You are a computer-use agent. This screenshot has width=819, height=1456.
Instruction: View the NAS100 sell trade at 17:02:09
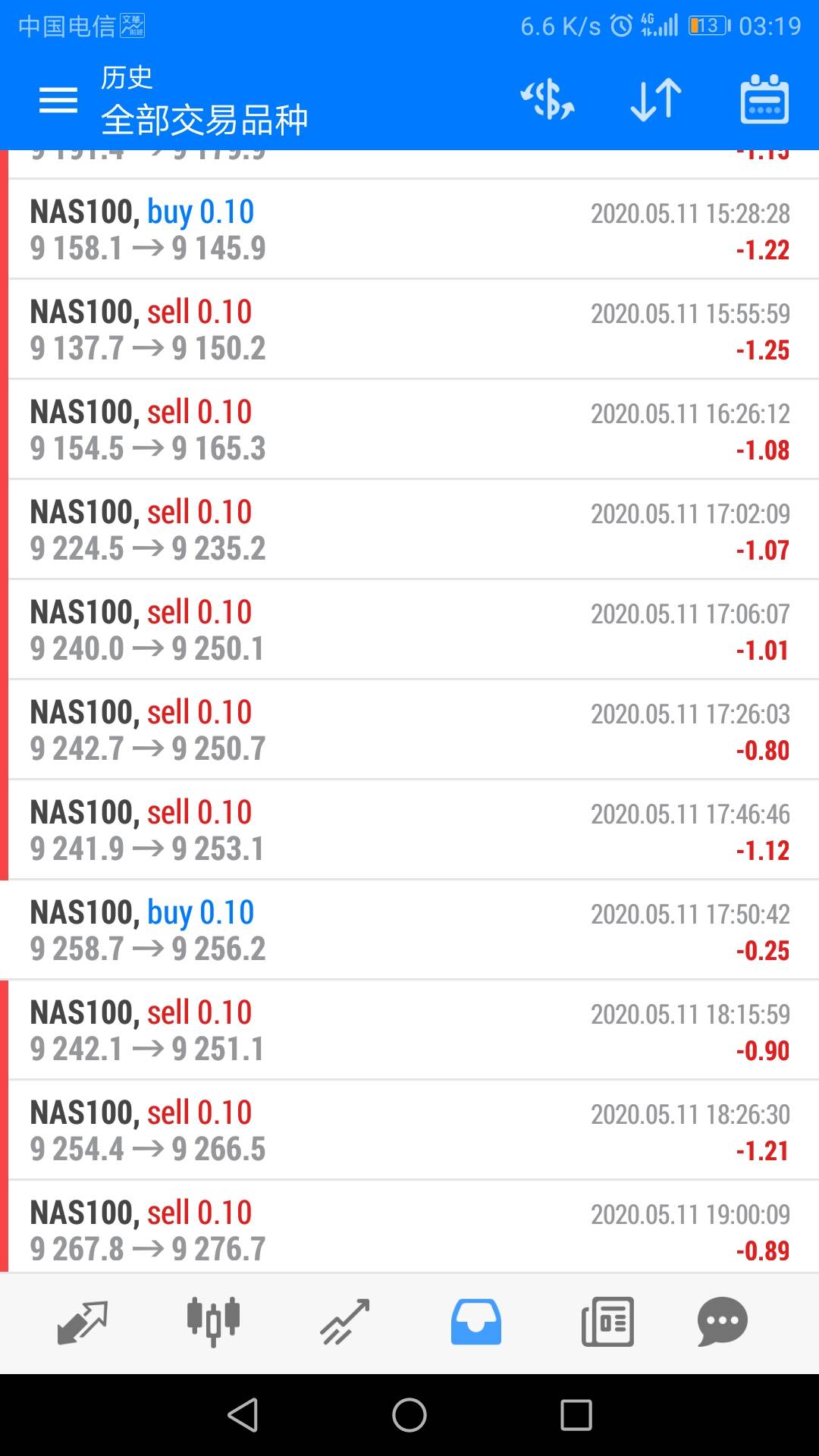[409, 529]
